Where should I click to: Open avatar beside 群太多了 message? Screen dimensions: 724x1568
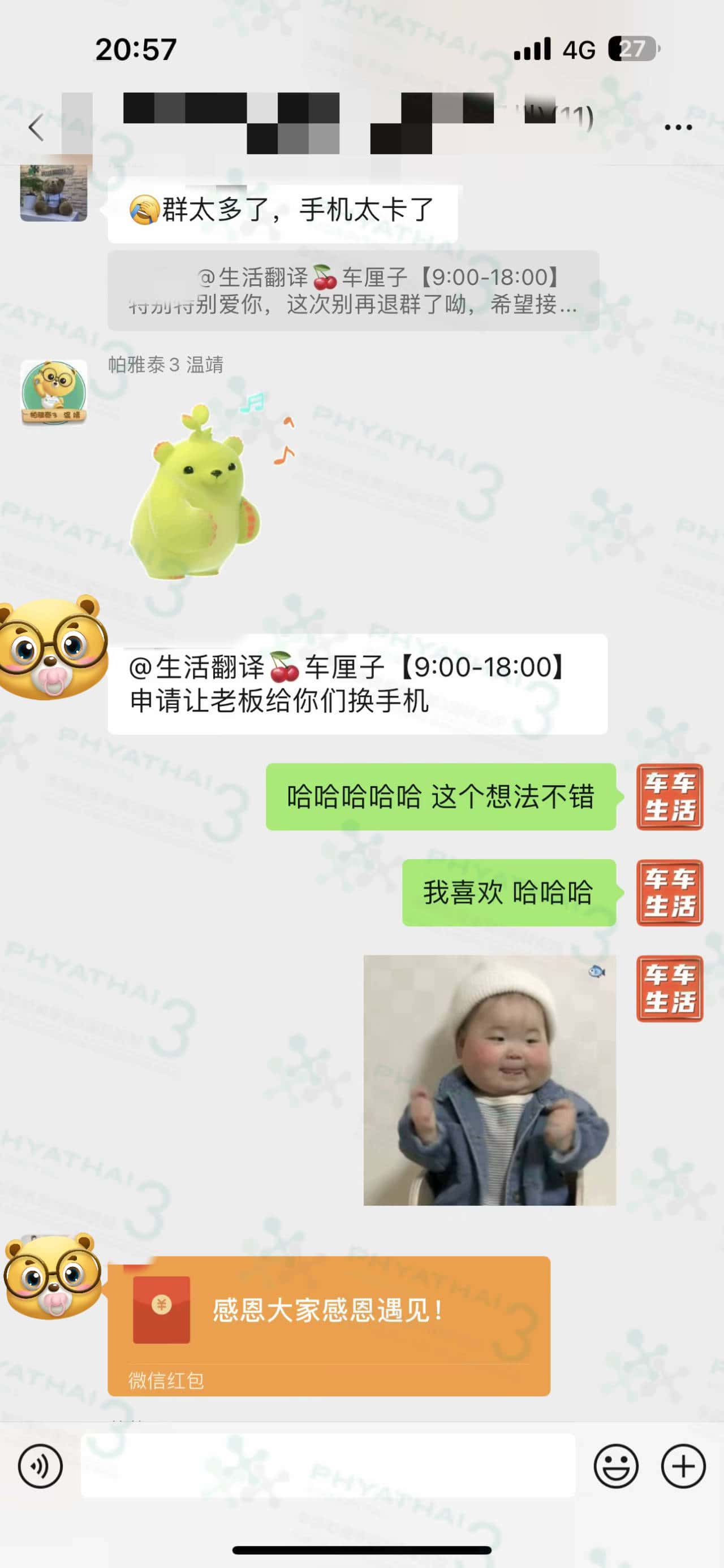pos(54,192)
